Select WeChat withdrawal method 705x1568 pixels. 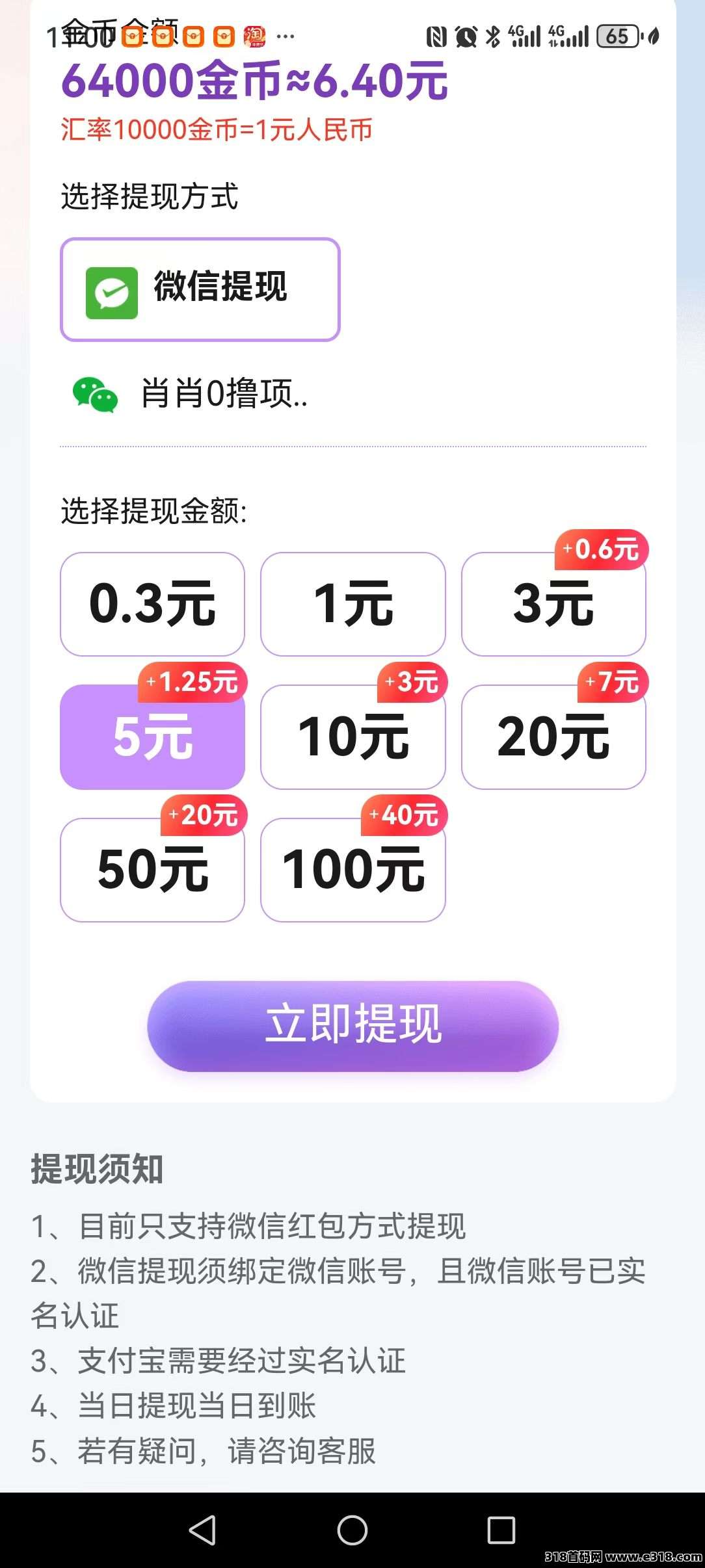(200, 289)
